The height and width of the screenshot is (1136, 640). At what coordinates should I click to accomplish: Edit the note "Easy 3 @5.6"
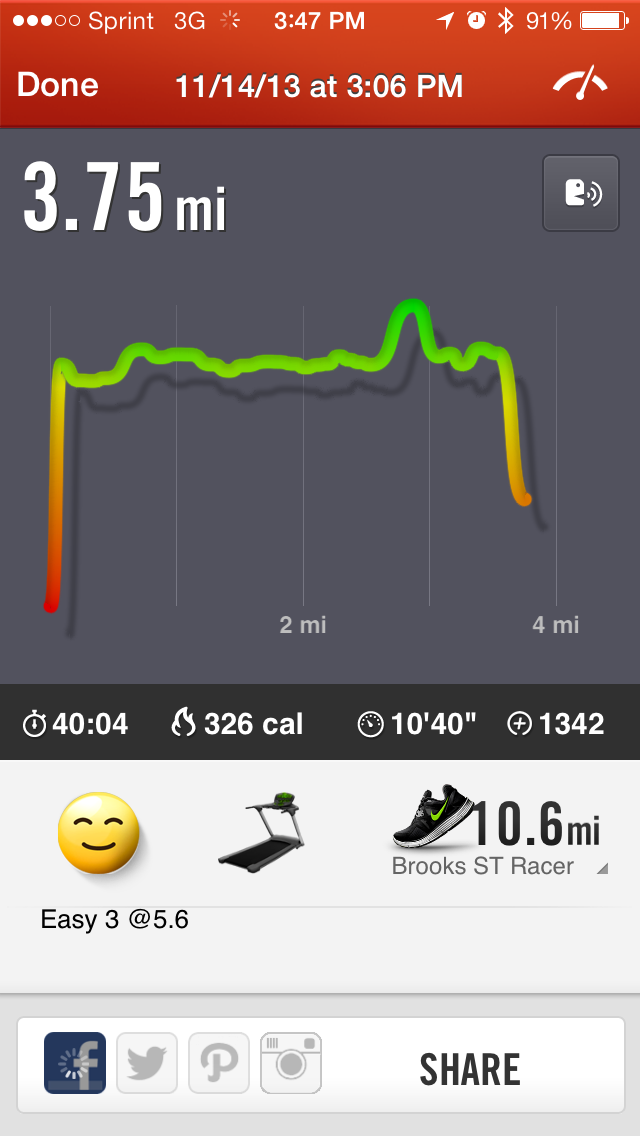pyautogui.click(x=114, y=919)
